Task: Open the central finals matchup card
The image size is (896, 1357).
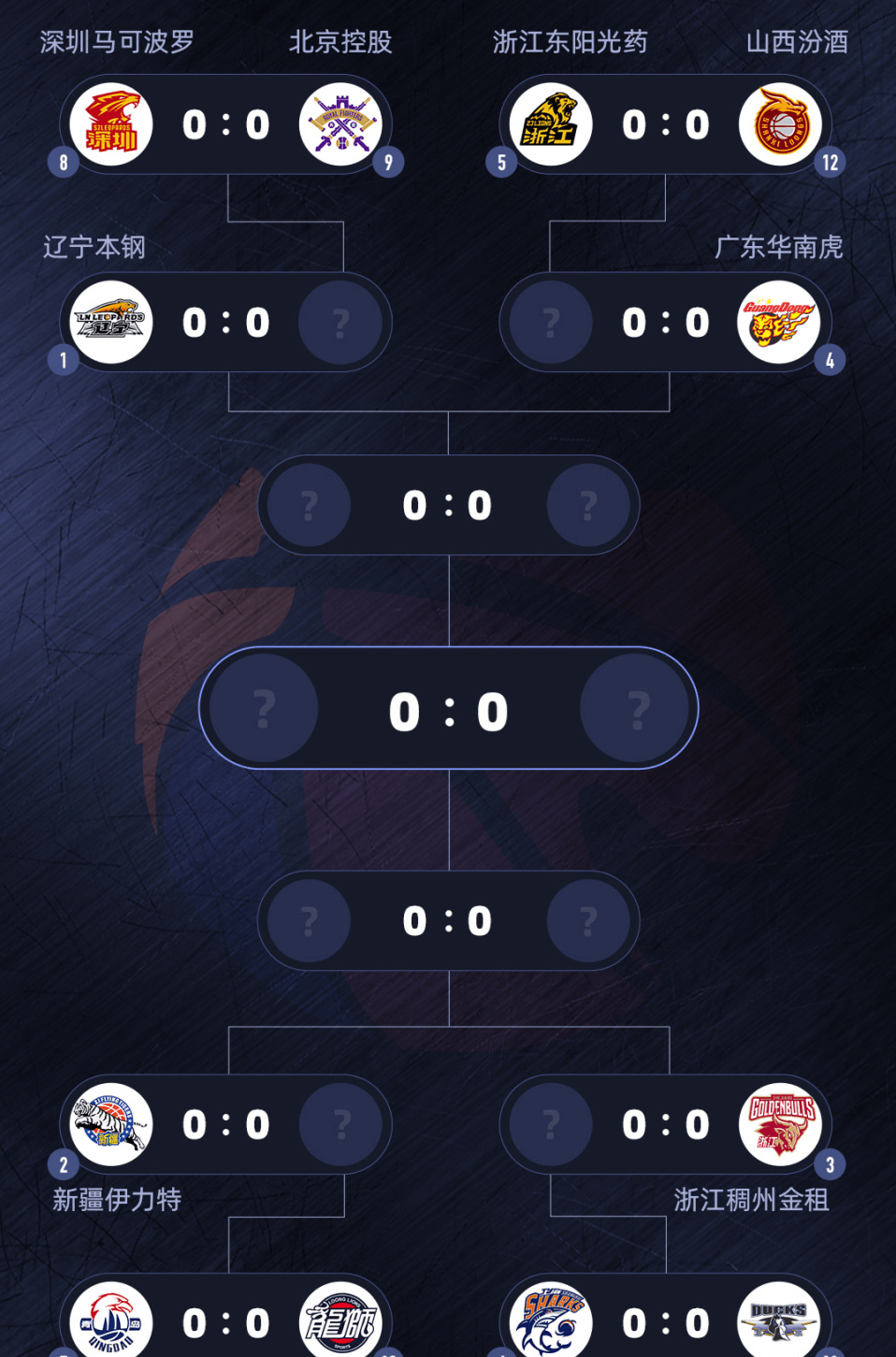Action: coord(448,709)
